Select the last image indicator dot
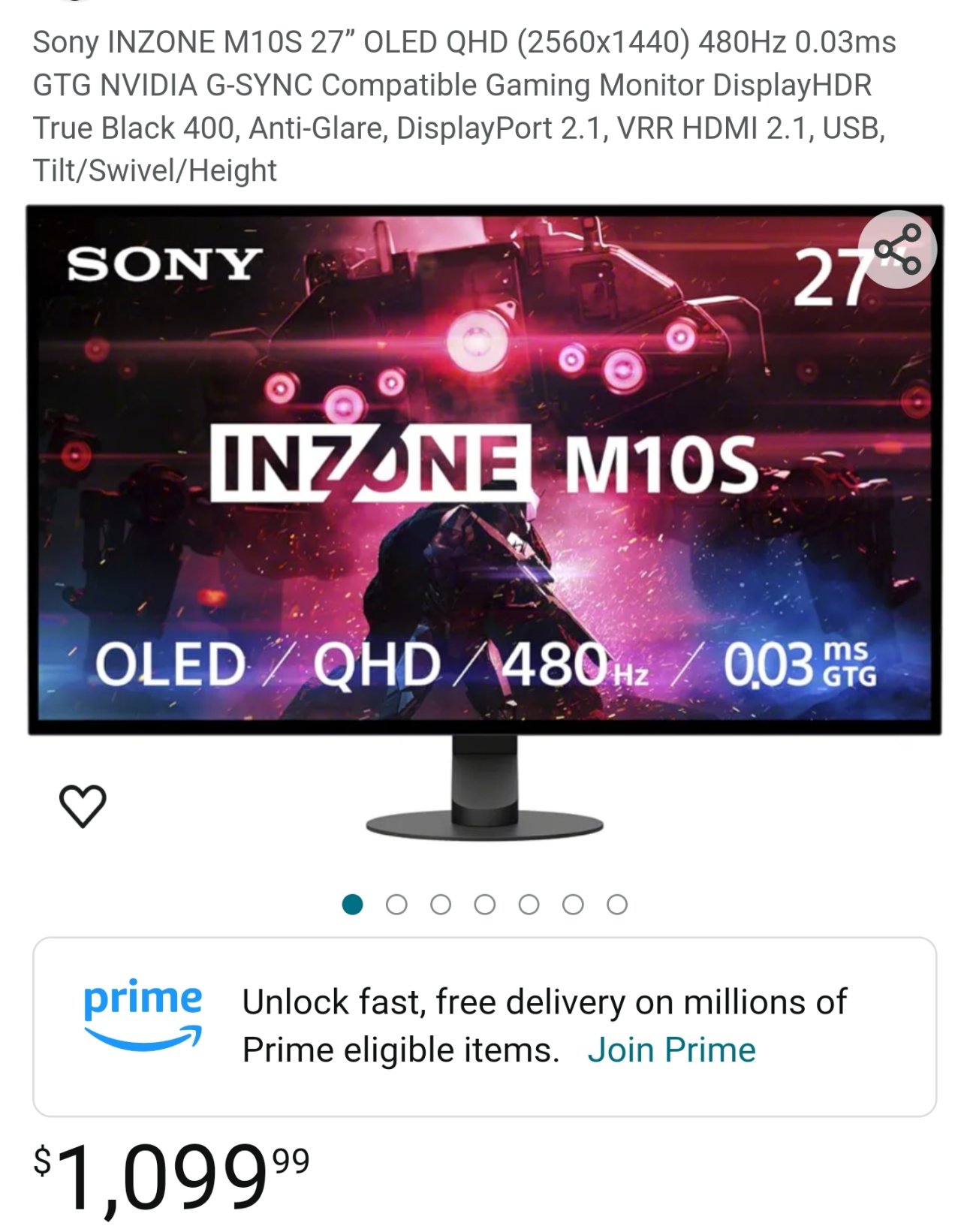This screenshot has width=961, height=1232. point(617,905)
